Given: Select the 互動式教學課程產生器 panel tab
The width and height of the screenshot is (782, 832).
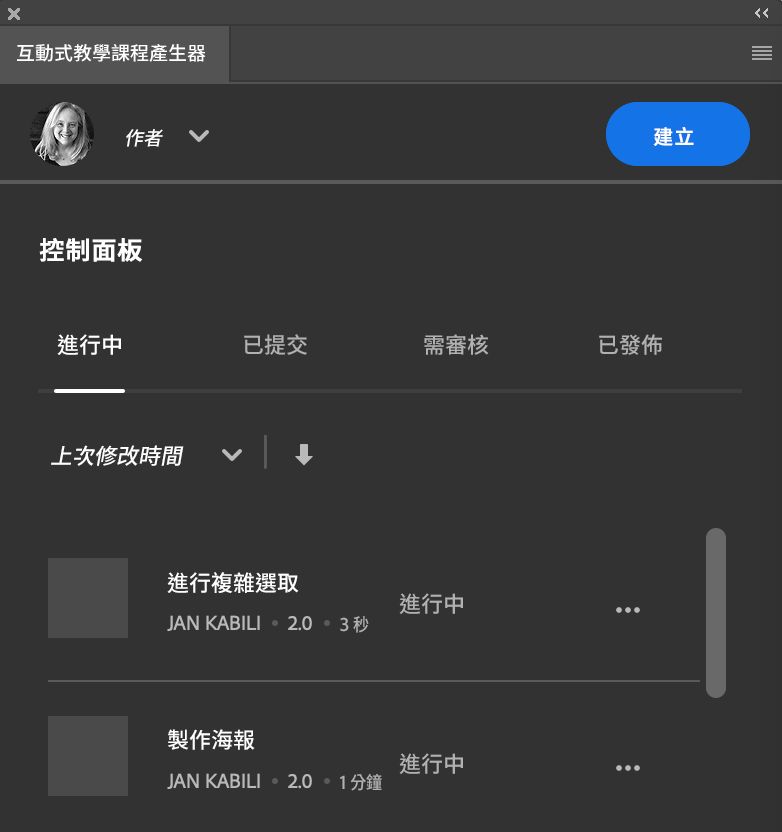Looking at the screenshot, I should pyautogui.click(x=112, y=54).
